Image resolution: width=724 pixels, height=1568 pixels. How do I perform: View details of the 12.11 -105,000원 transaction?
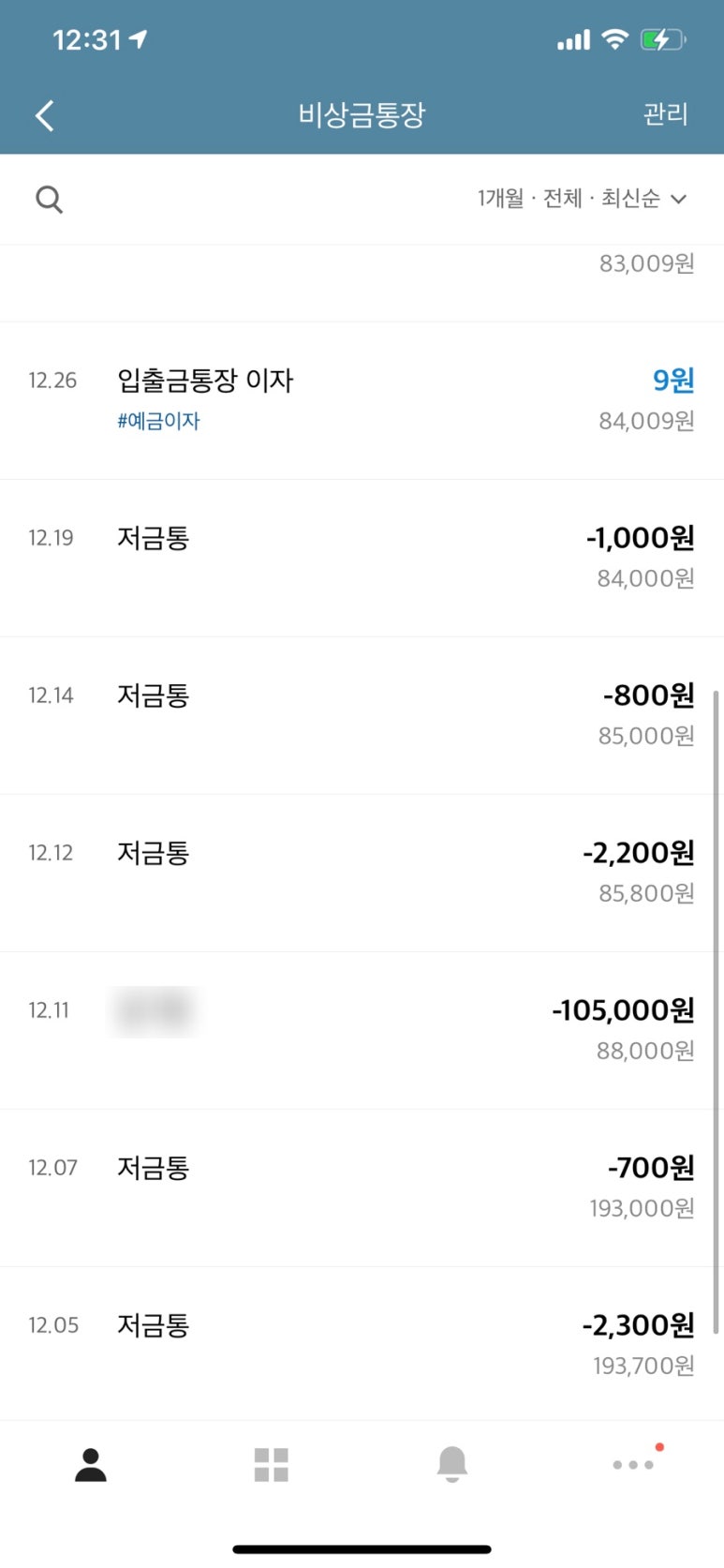click(x=362, y=1031)
